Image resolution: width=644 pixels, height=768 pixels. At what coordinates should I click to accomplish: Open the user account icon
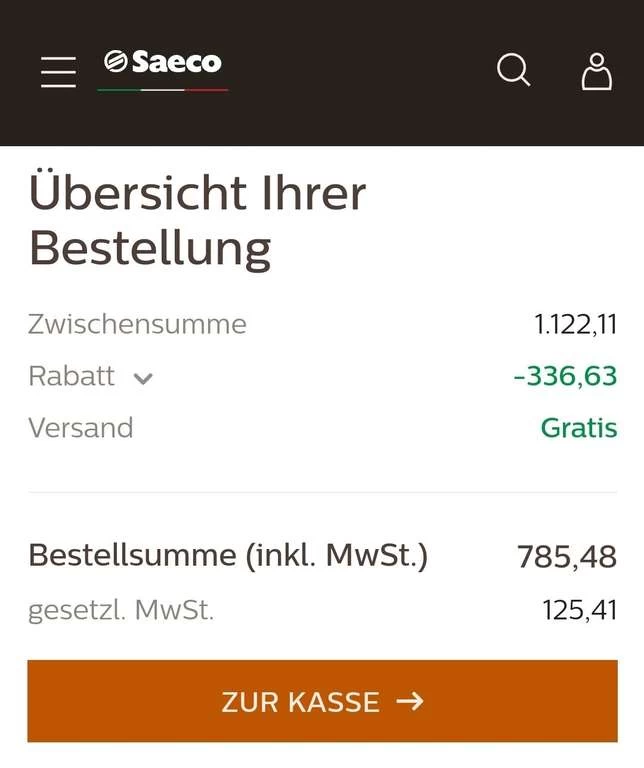(596, 71)
